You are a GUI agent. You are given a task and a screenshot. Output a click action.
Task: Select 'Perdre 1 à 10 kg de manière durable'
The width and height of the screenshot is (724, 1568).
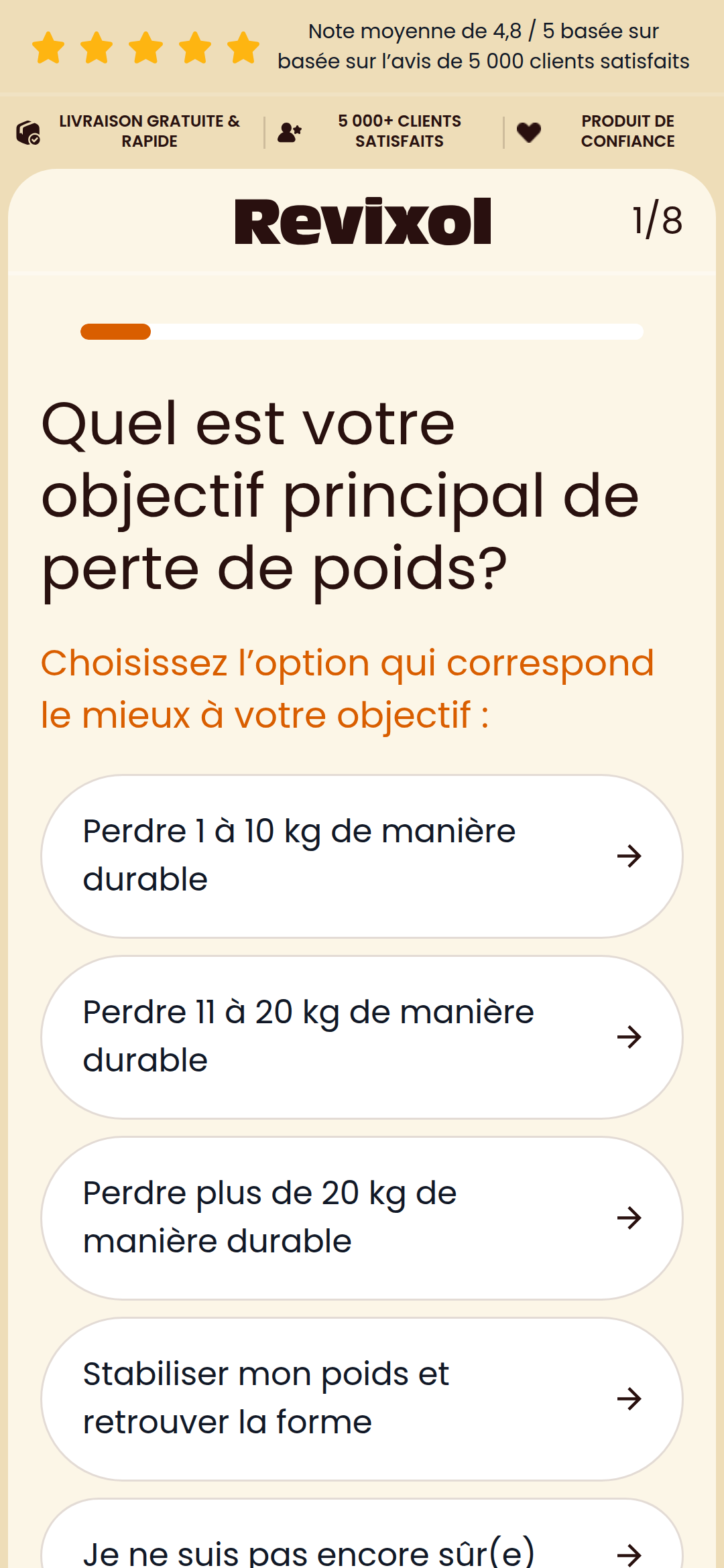pos(362,855)
